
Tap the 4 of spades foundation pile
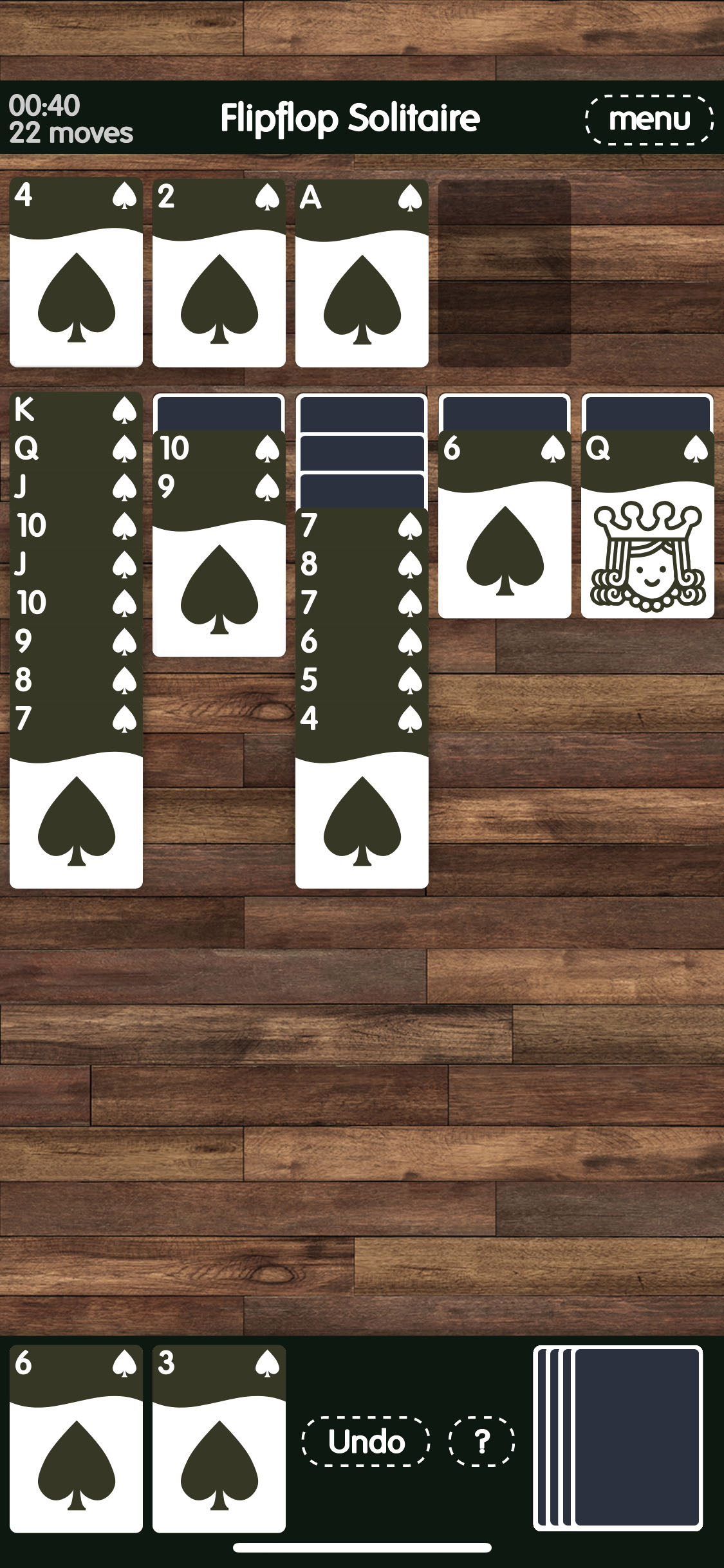(x=76, y=273)
